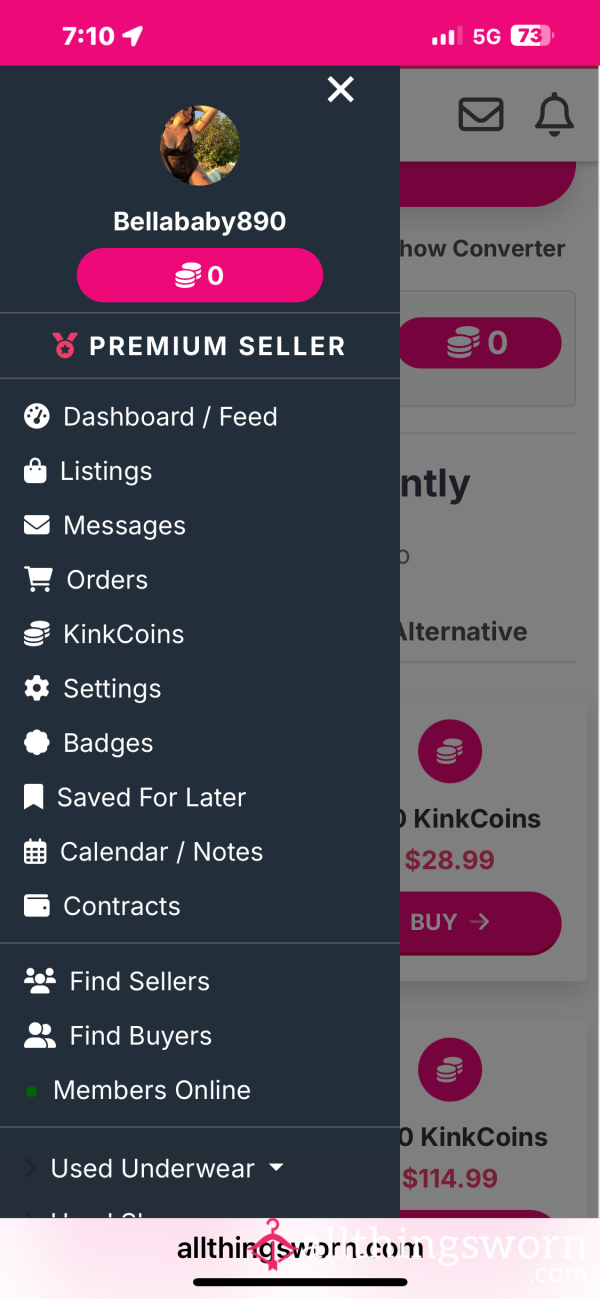Select Find Buyers
Image resolution: width=600 pixels, height=1299 pixels.
[200, 1036]
